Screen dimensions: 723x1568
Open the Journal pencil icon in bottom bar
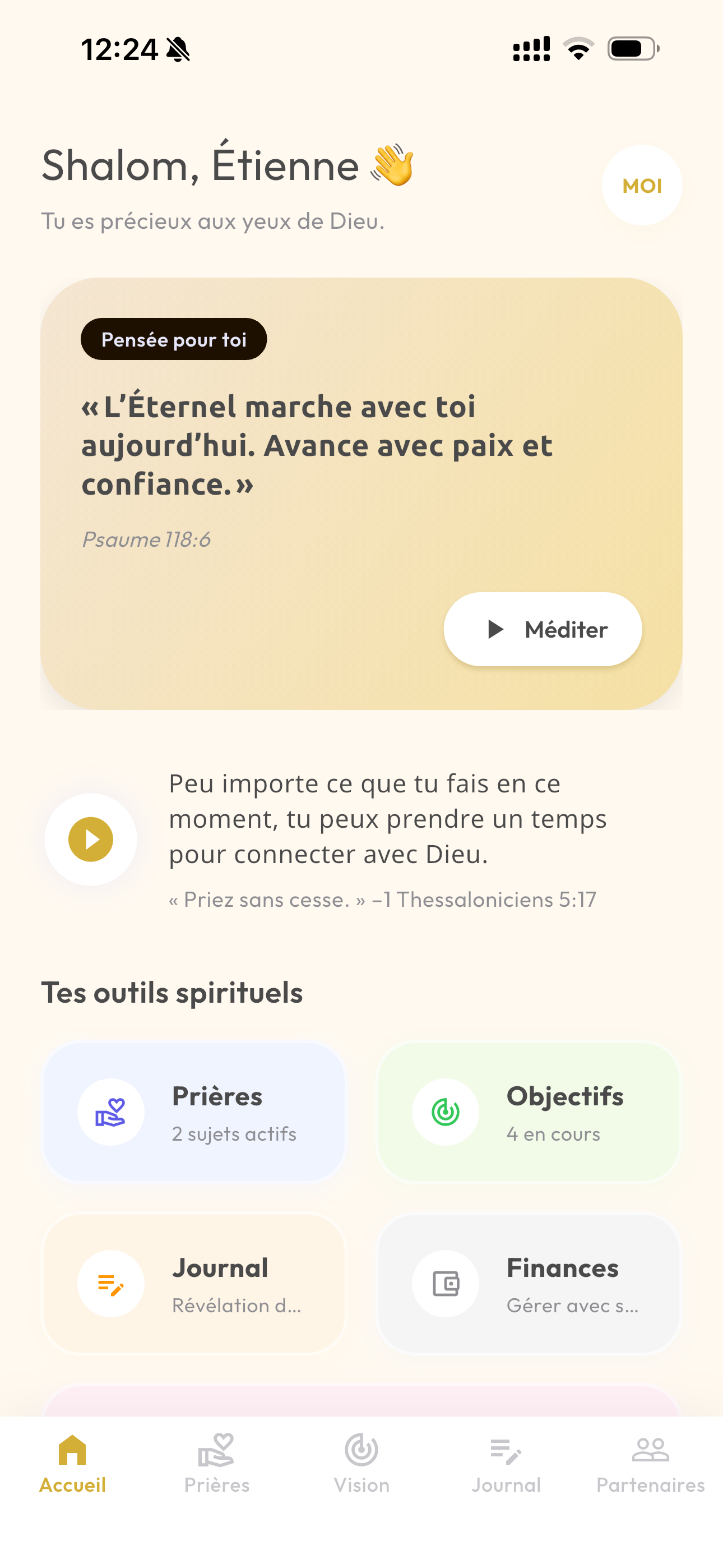(x=505, y=1452)
